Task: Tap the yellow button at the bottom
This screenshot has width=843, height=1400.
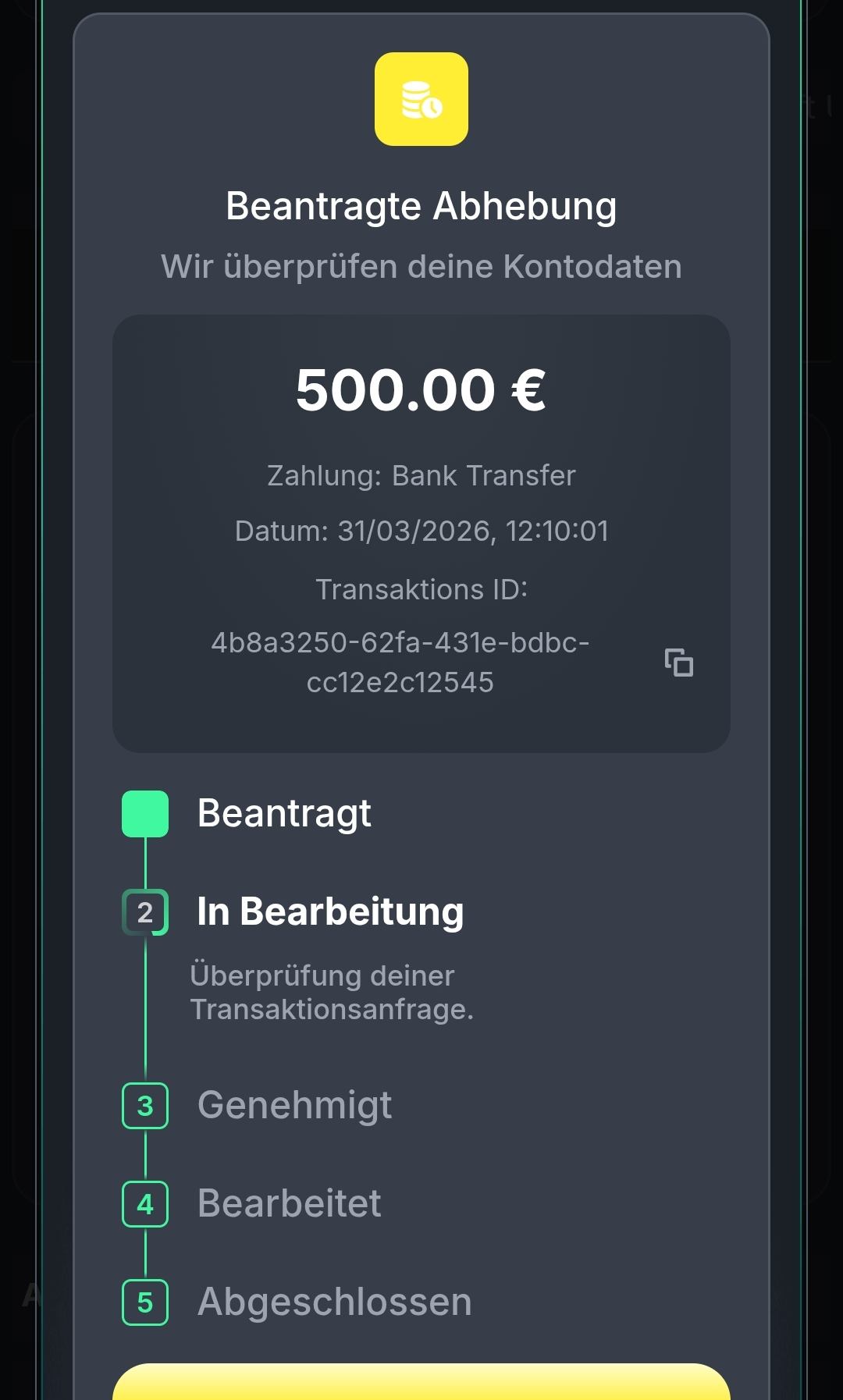Action: click(421, 1383)
